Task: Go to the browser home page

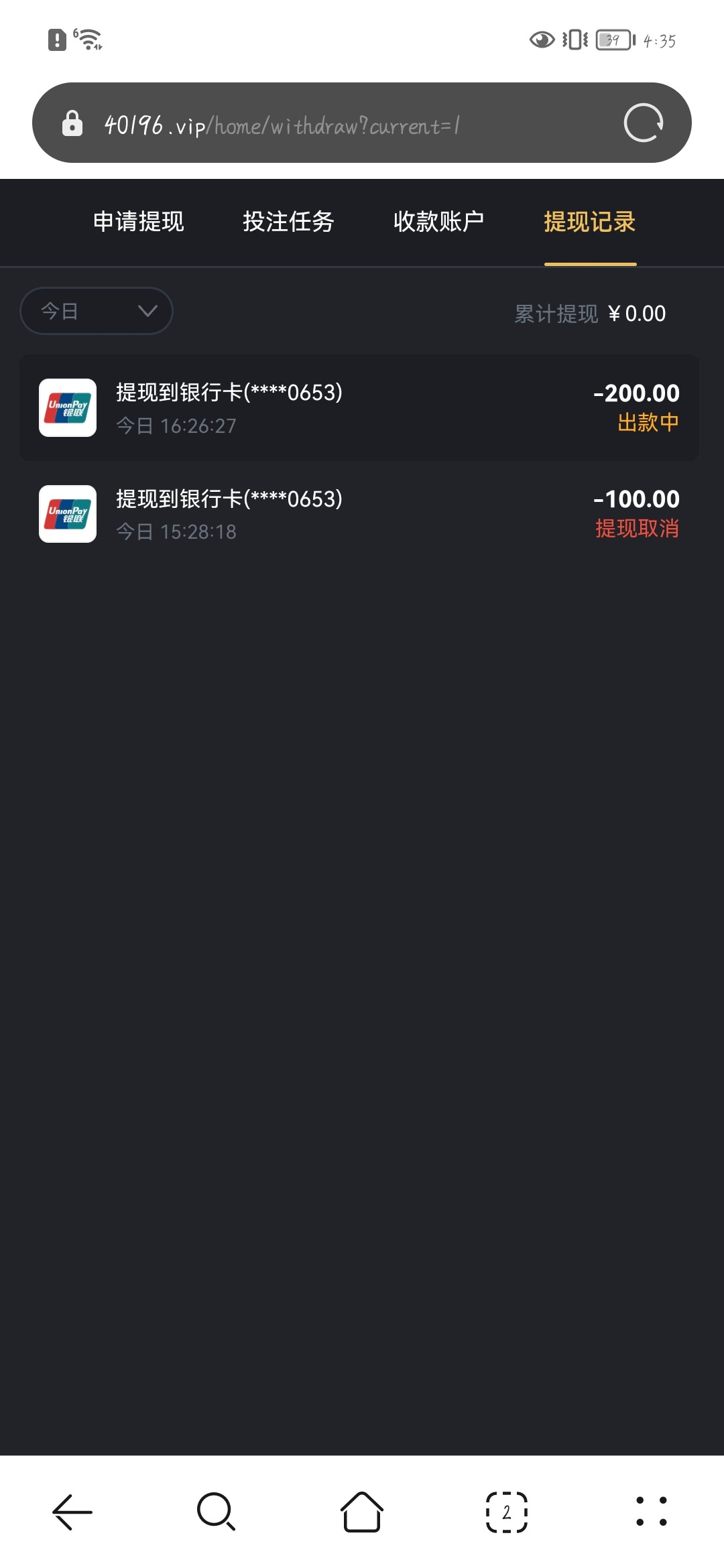Action: [362, 1512]
